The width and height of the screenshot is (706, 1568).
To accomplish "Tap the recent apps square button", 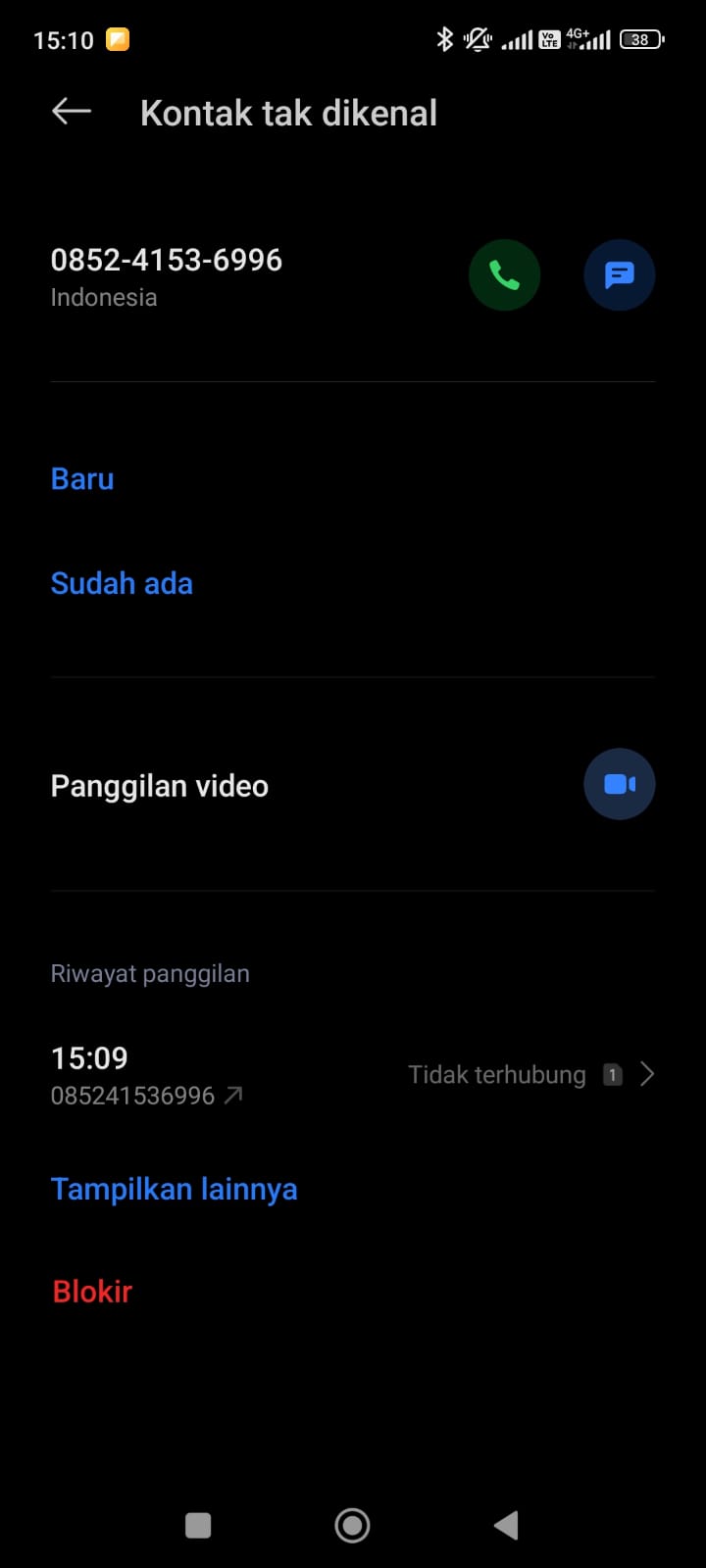I will pos(198,1525).
